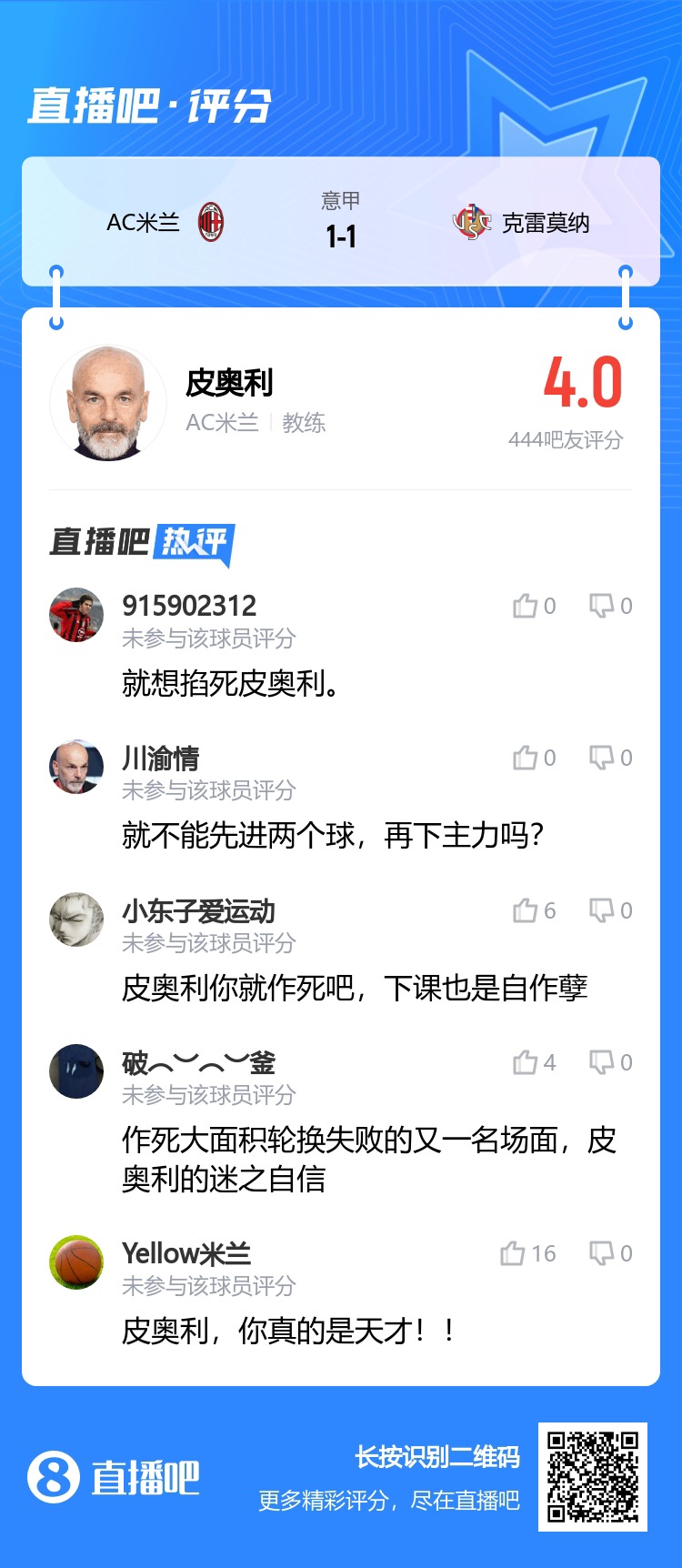Click the thumbs-up icon on 破︵︶︵︶釜's comment
The width and height of the screenshot is (682, 1568).
point(527,1060)
